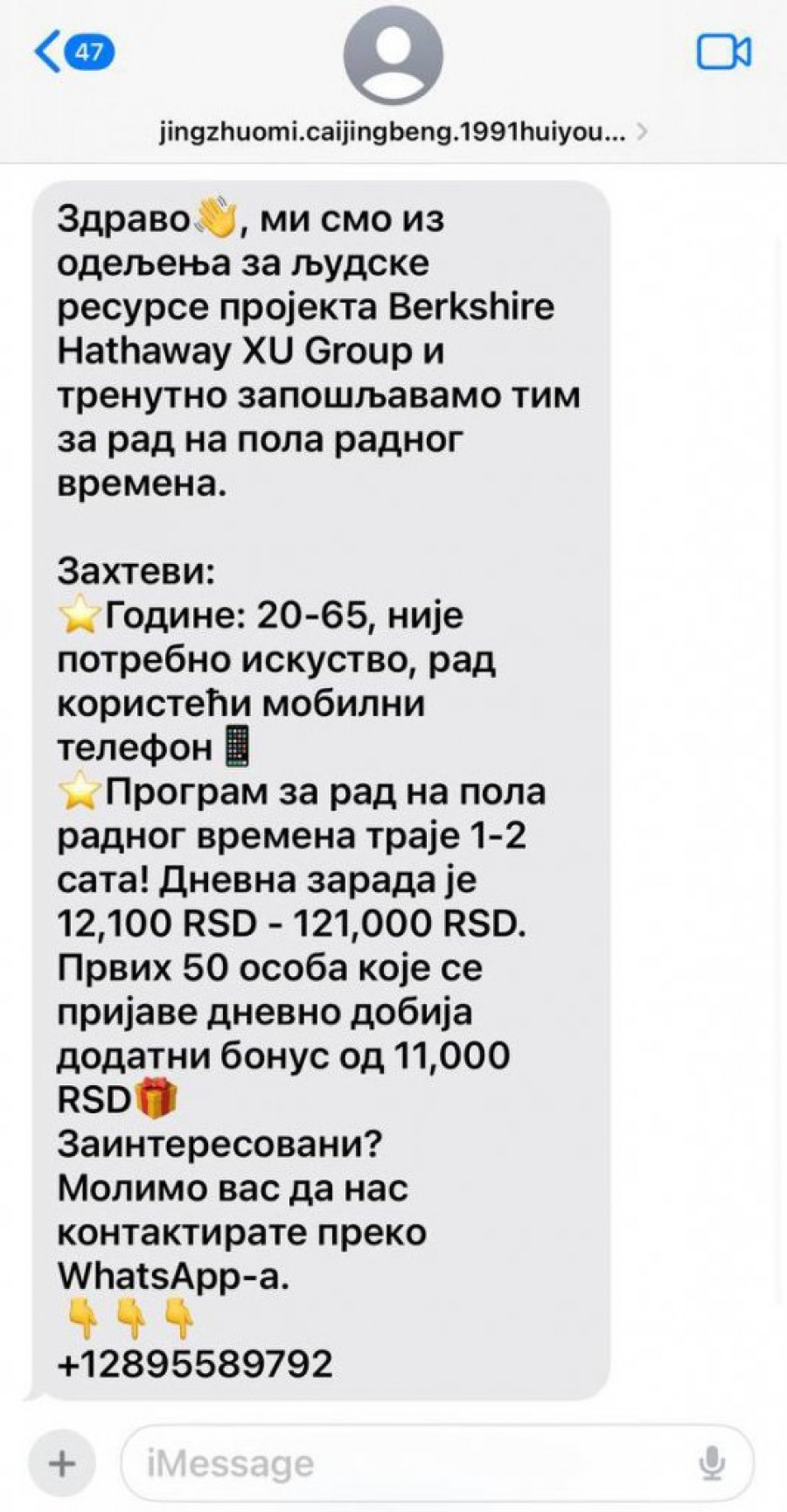This screenshot has width=787, height=1512.
Task: Tap the phone number +12895589792
Action: 195,1363
